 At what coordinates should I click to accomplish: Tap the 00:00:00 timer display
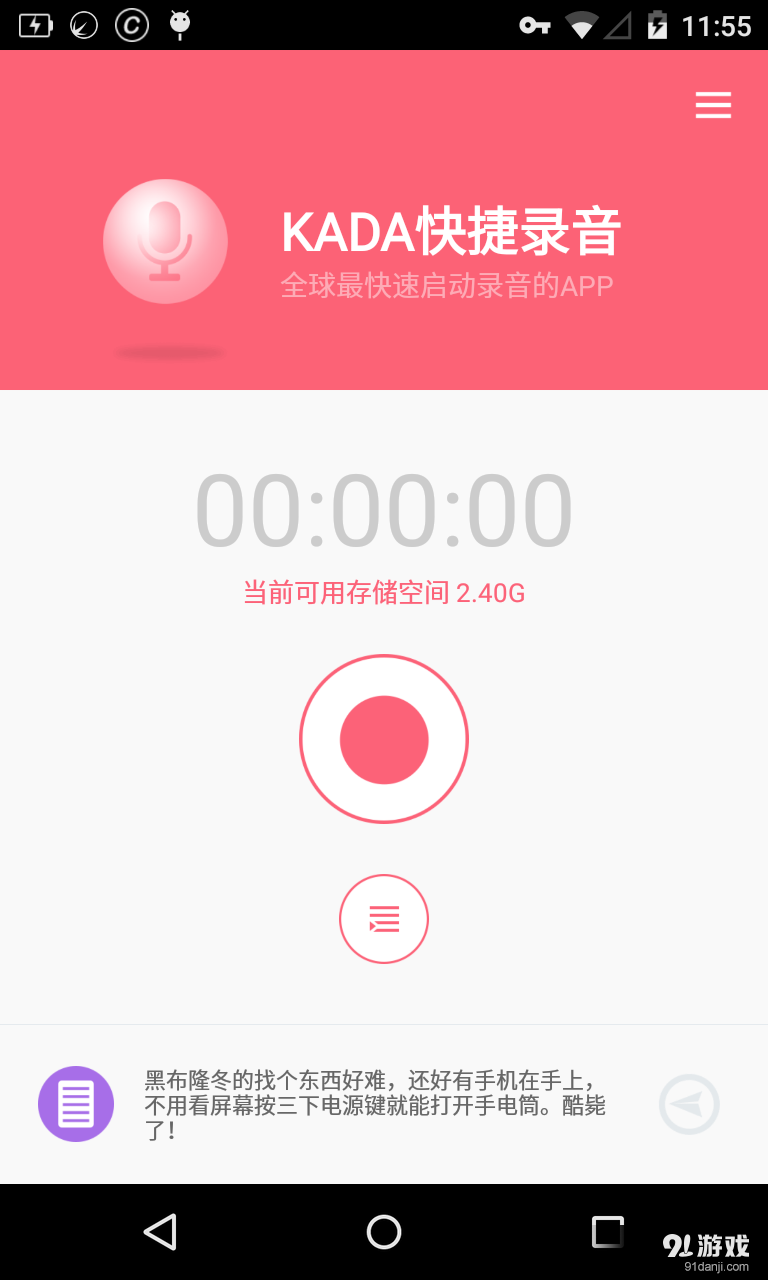pyautogui.click(x=384, y=508)
